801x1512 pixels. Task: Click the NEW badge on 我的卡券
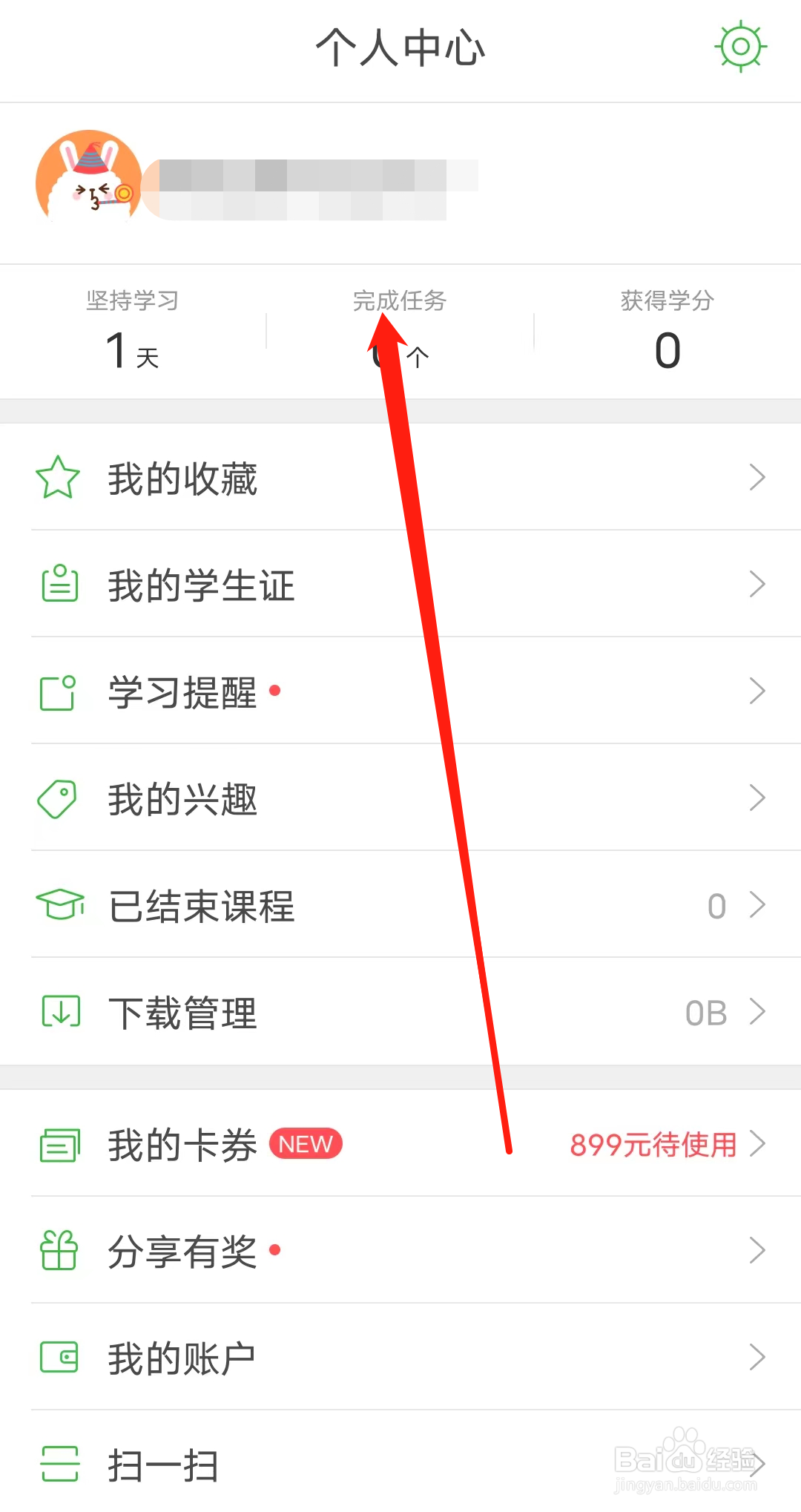click(304, 1144)
